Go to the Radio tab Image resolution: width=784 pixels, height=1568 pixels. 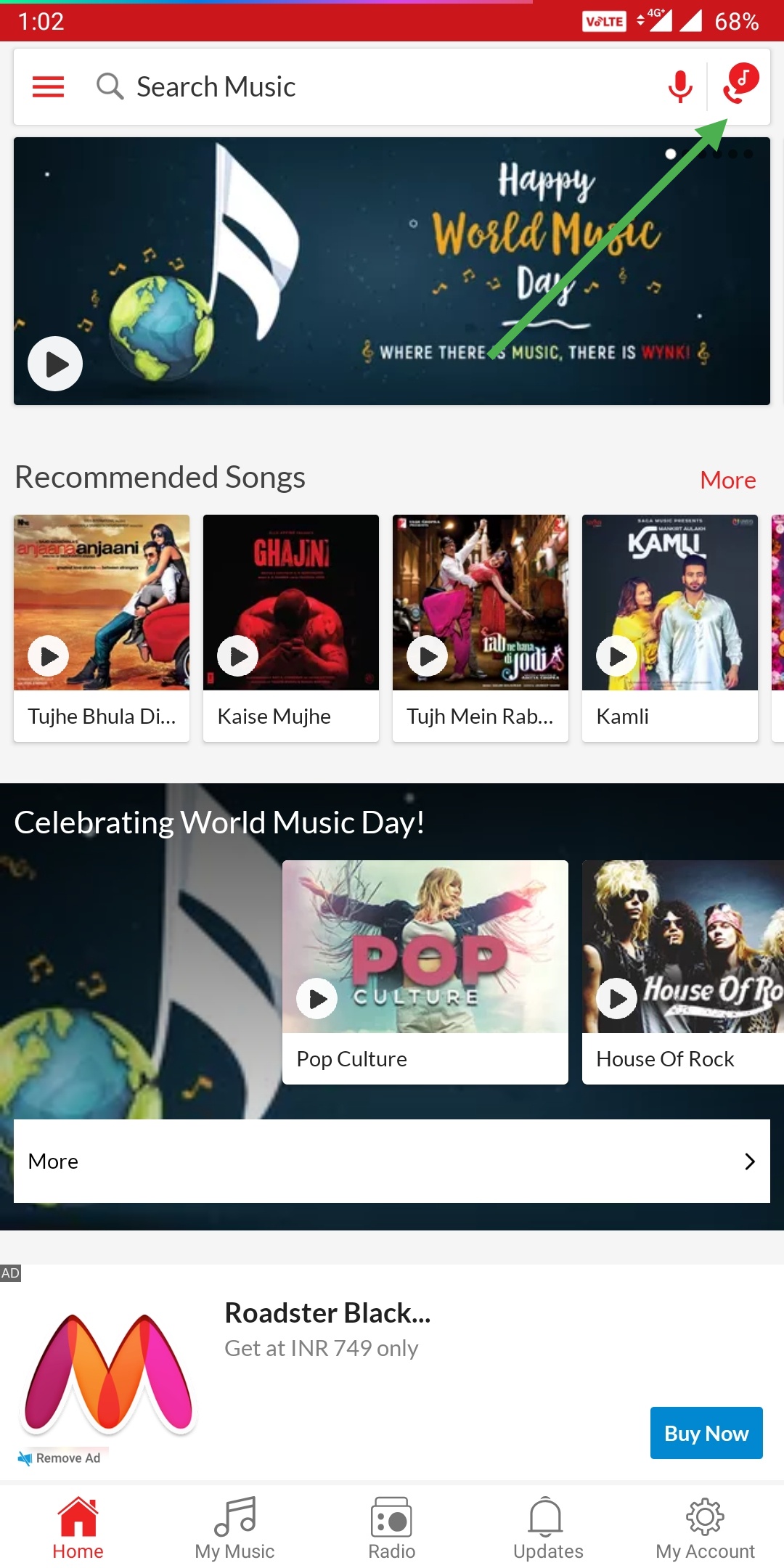tap(391, 1528)
